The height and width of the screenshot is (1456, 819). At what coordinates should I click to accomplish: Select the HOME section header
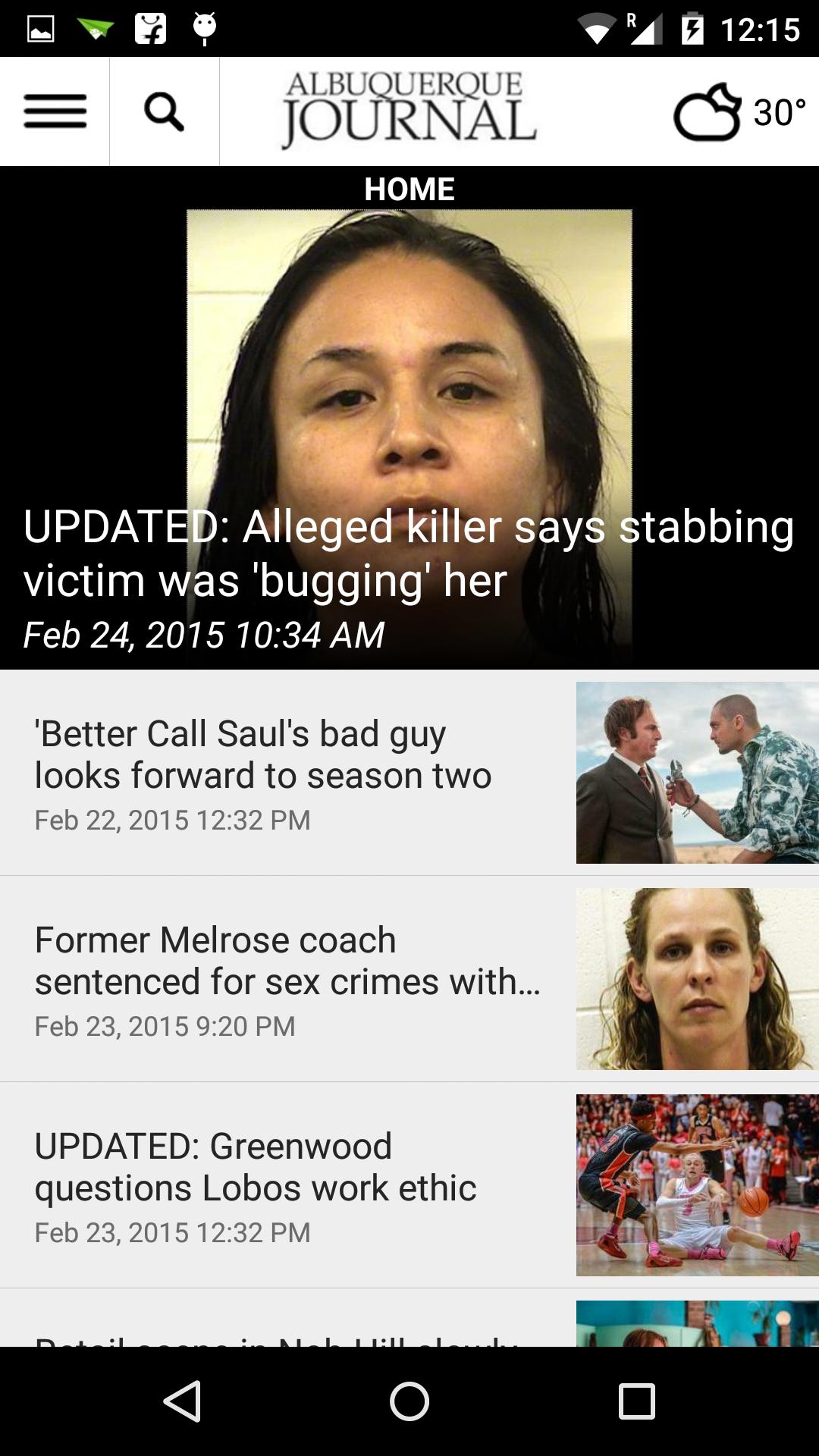409,188
